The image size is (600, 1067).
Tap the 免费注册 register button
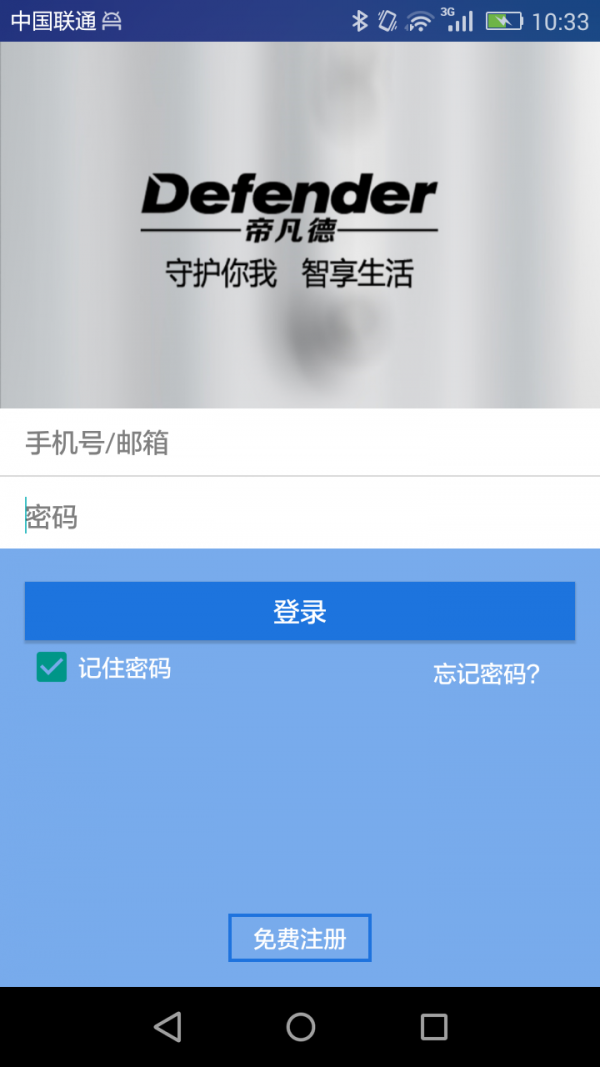tap(300, 938)
